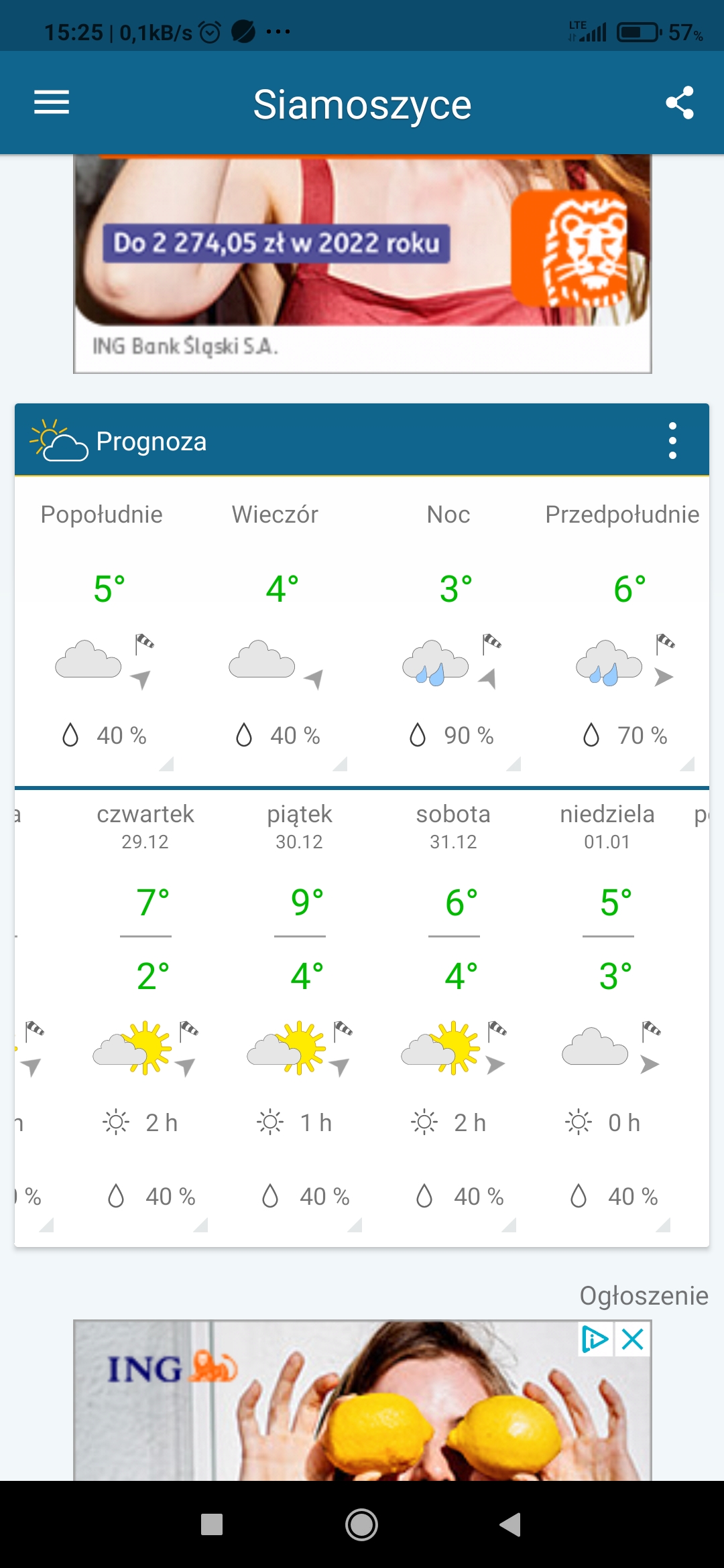
Task: Open the hamburger drawer menu
Action: [52, 103]
